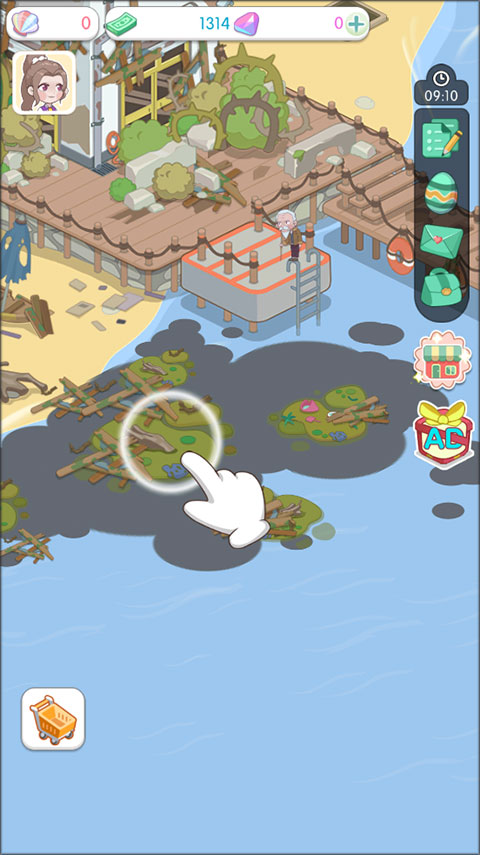Viewport: 480px width, 855px height.
Task: Open the mail envelope icon
Action: pos(441,241)
